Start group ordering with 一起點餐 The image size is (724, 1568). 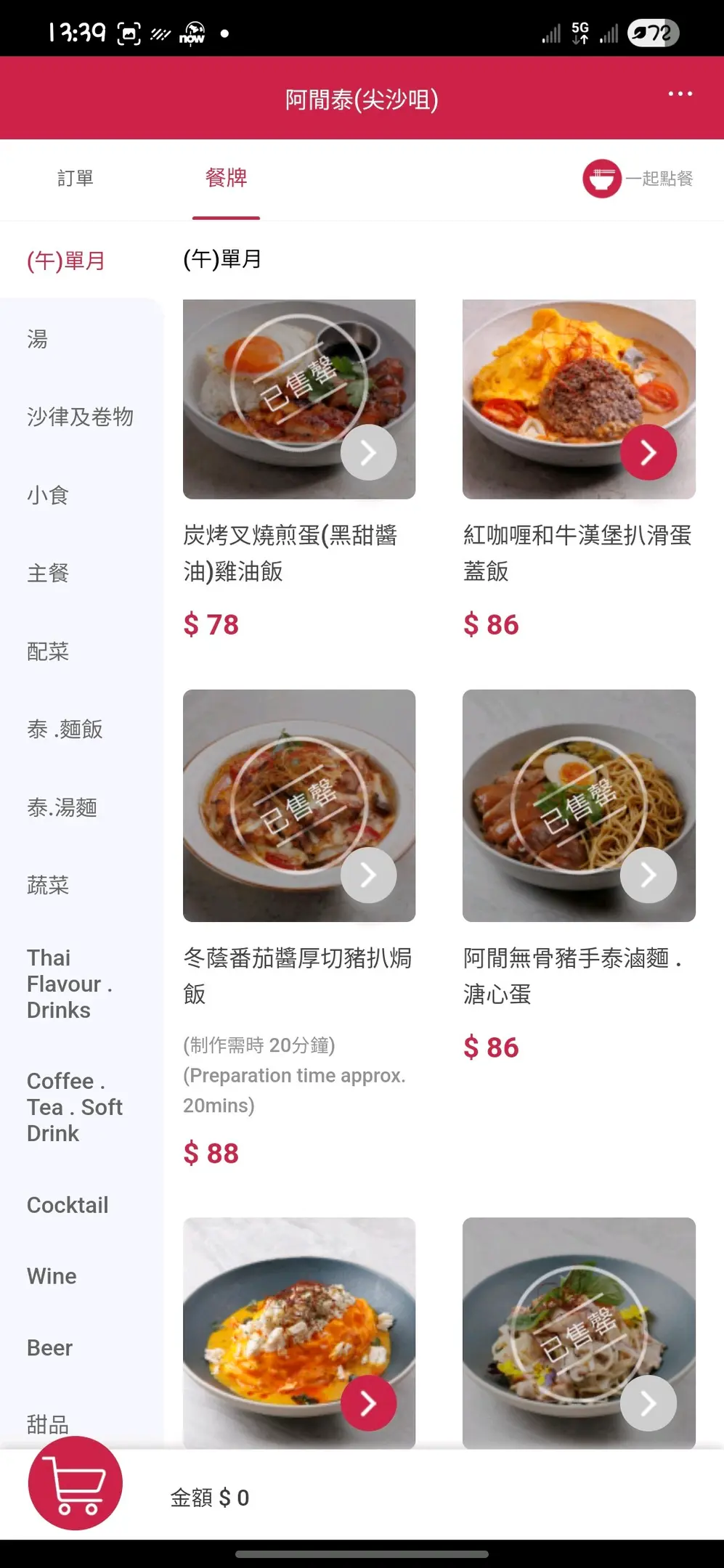tap(638, 179)
